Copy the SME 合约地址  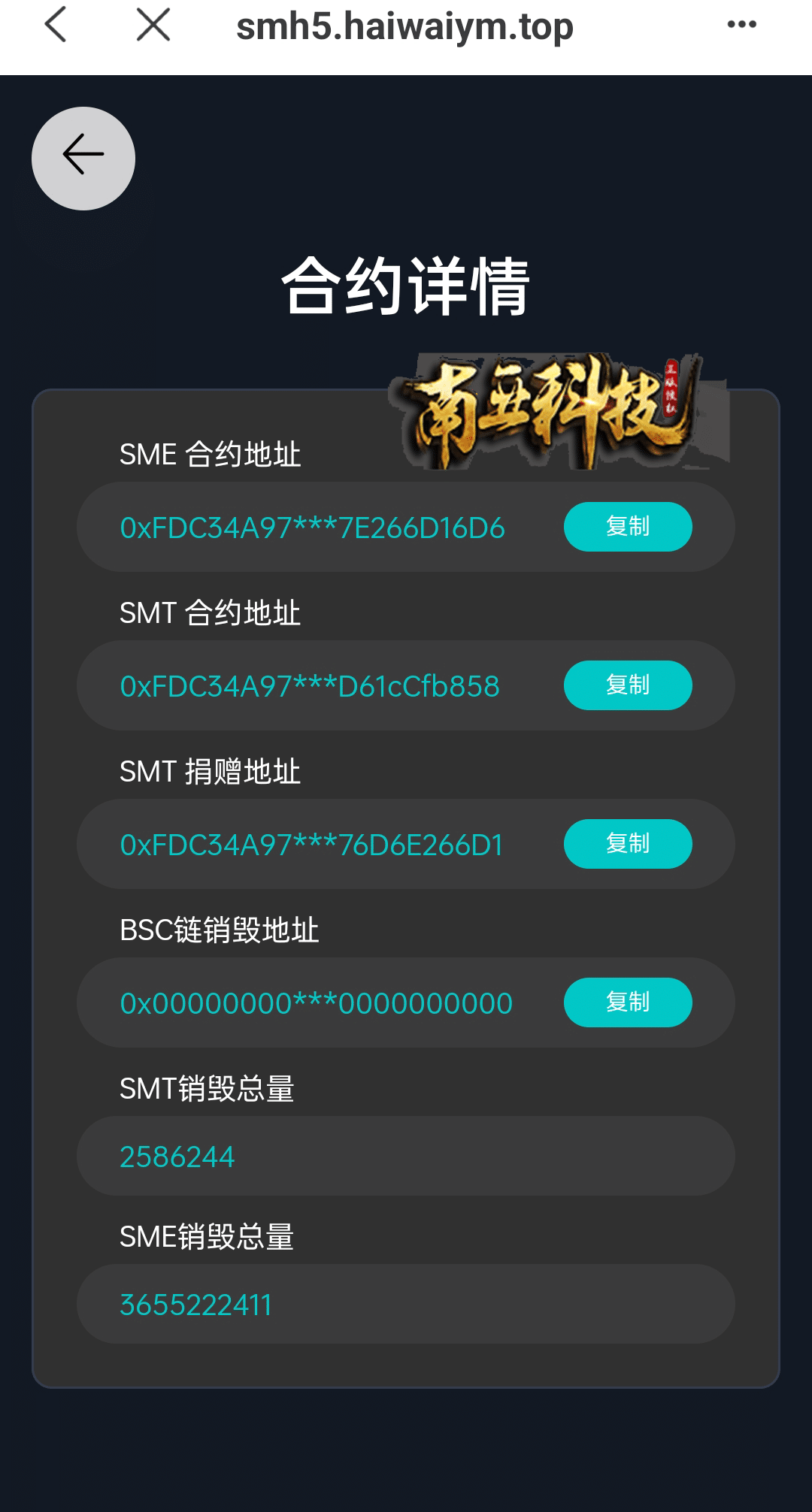click(628, 527)
